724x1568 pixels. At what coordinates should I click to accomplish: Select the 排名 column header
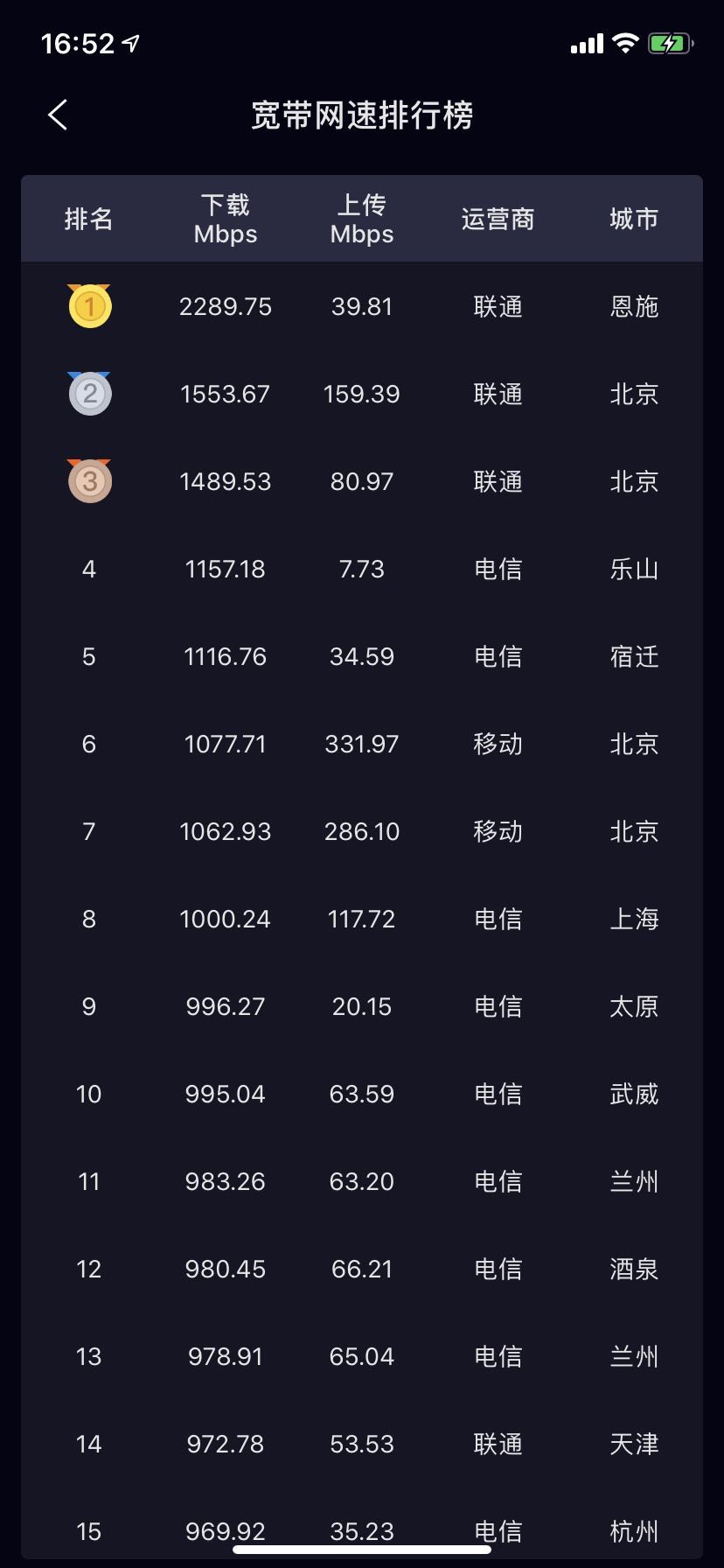[x=88, y=219]
